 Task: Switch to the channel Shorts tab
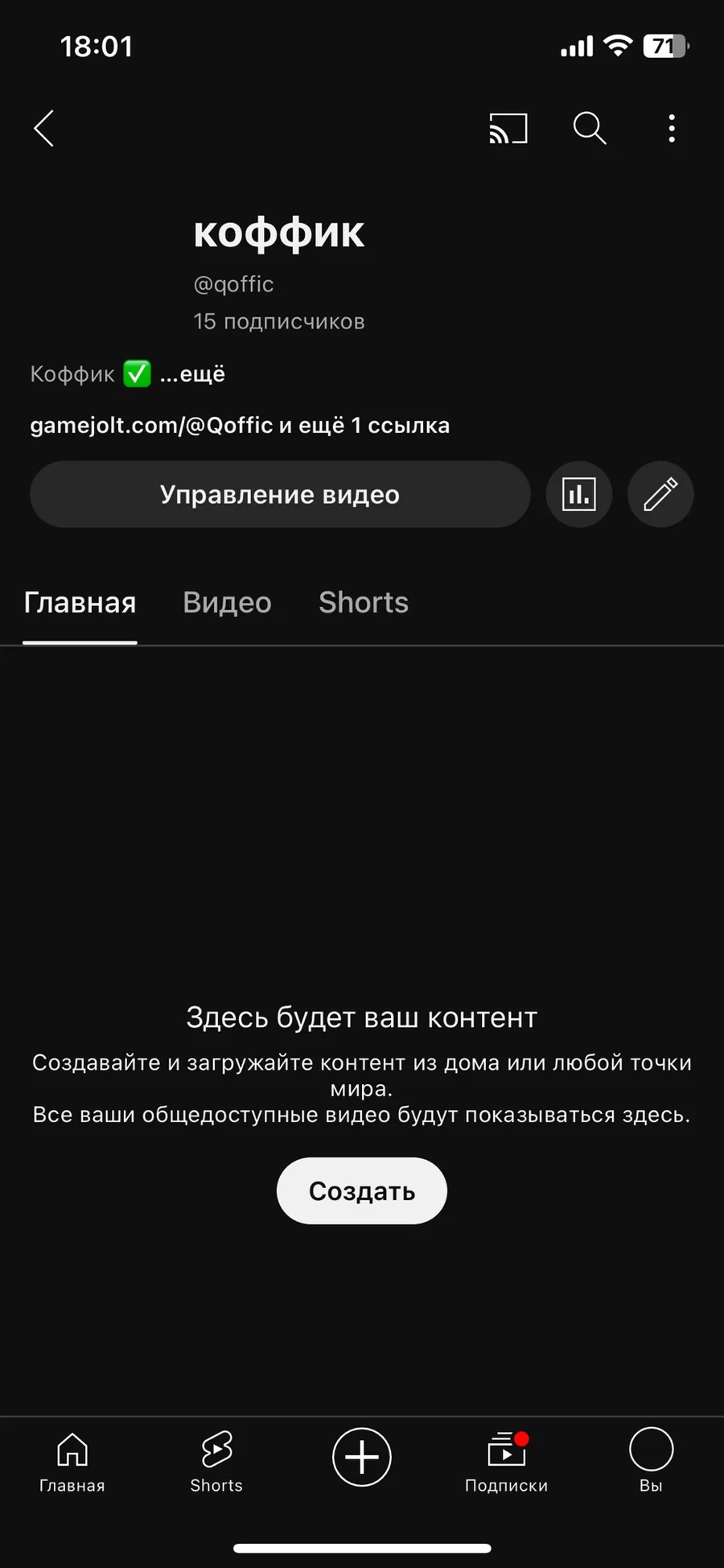364,603
